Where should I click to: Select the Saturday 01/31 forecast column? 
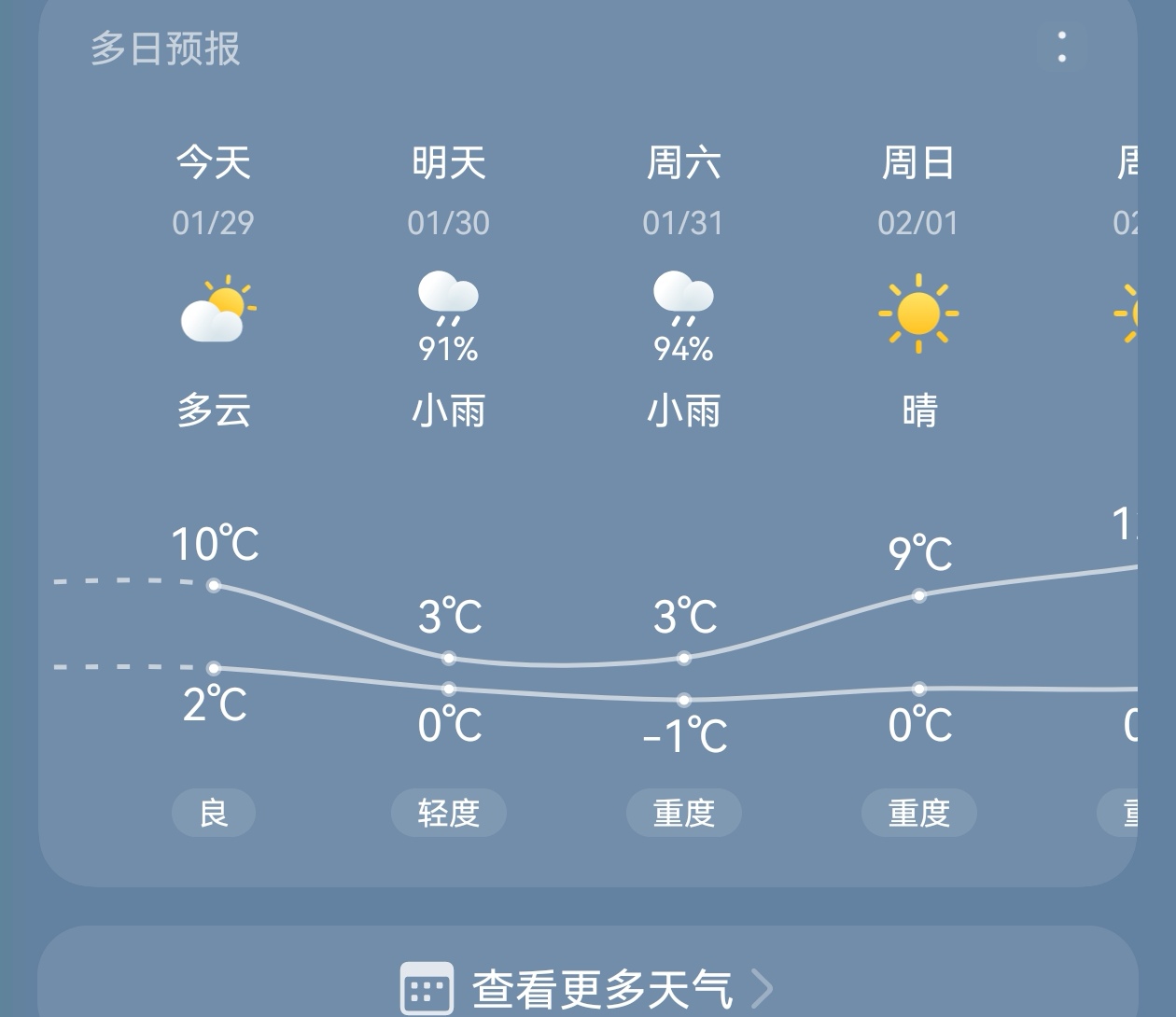tap(684, 308)
